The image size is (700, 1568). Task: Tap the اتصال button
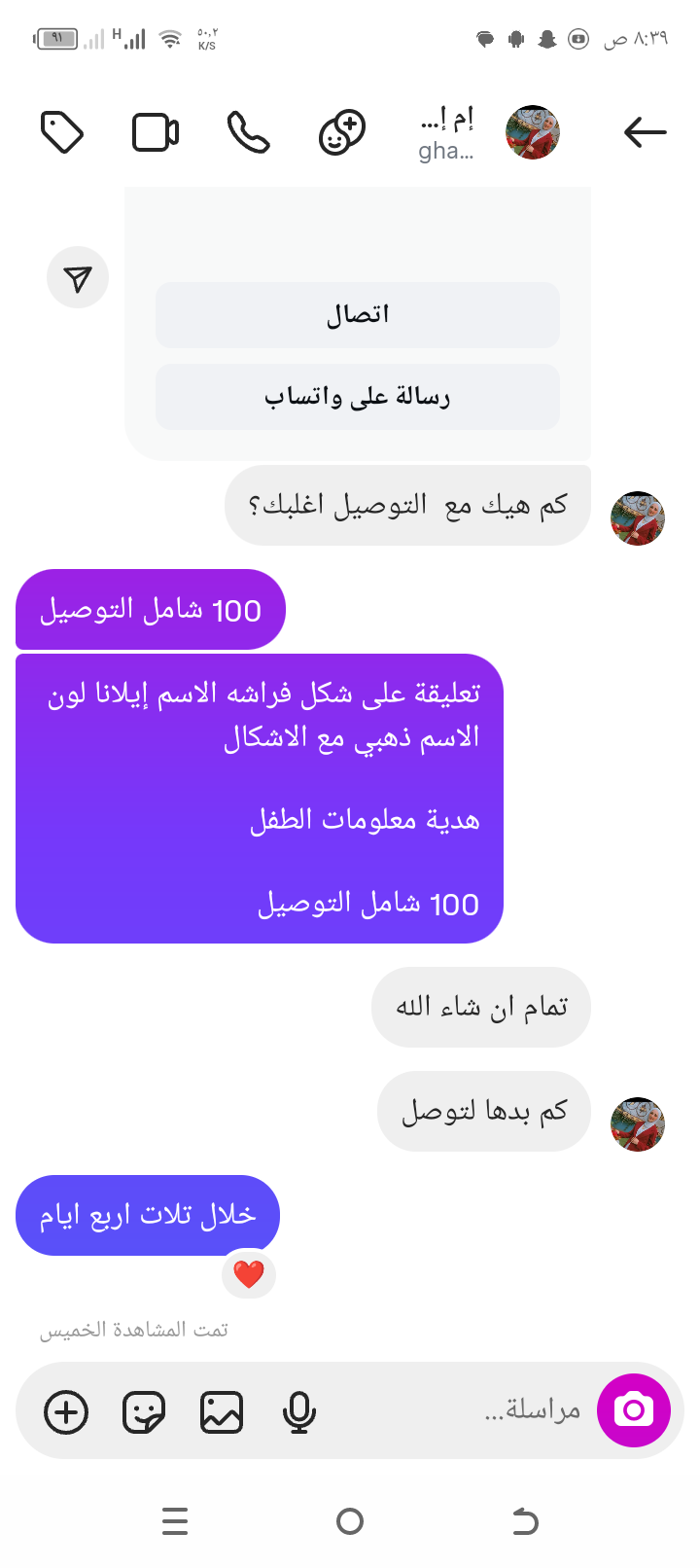coord(358,314)
